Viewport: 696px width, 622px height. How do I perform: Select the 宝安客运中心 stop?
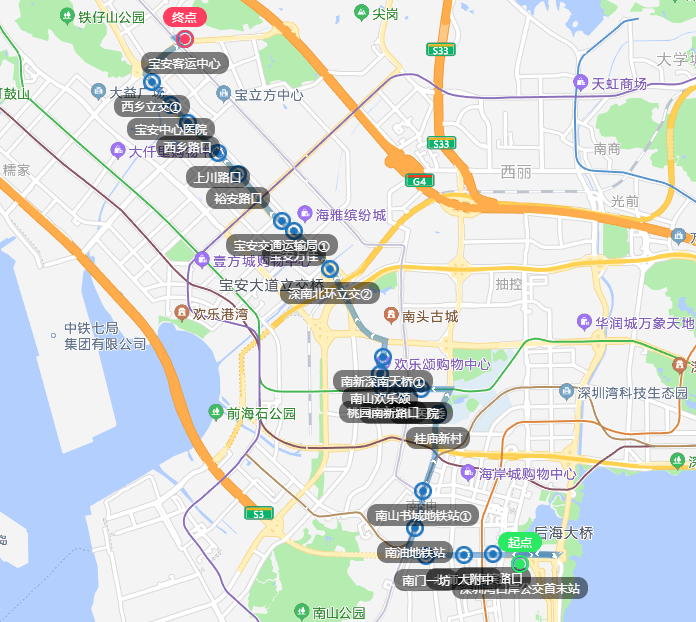pos(184,63)
